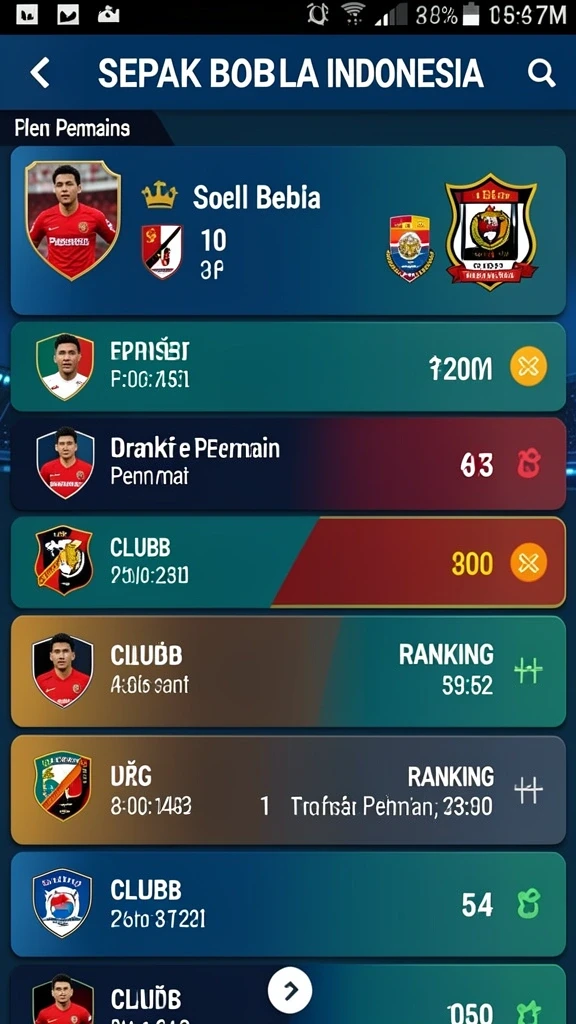Go back with the header arrow
Screen dimensions: 576x1024
(40, 72)
